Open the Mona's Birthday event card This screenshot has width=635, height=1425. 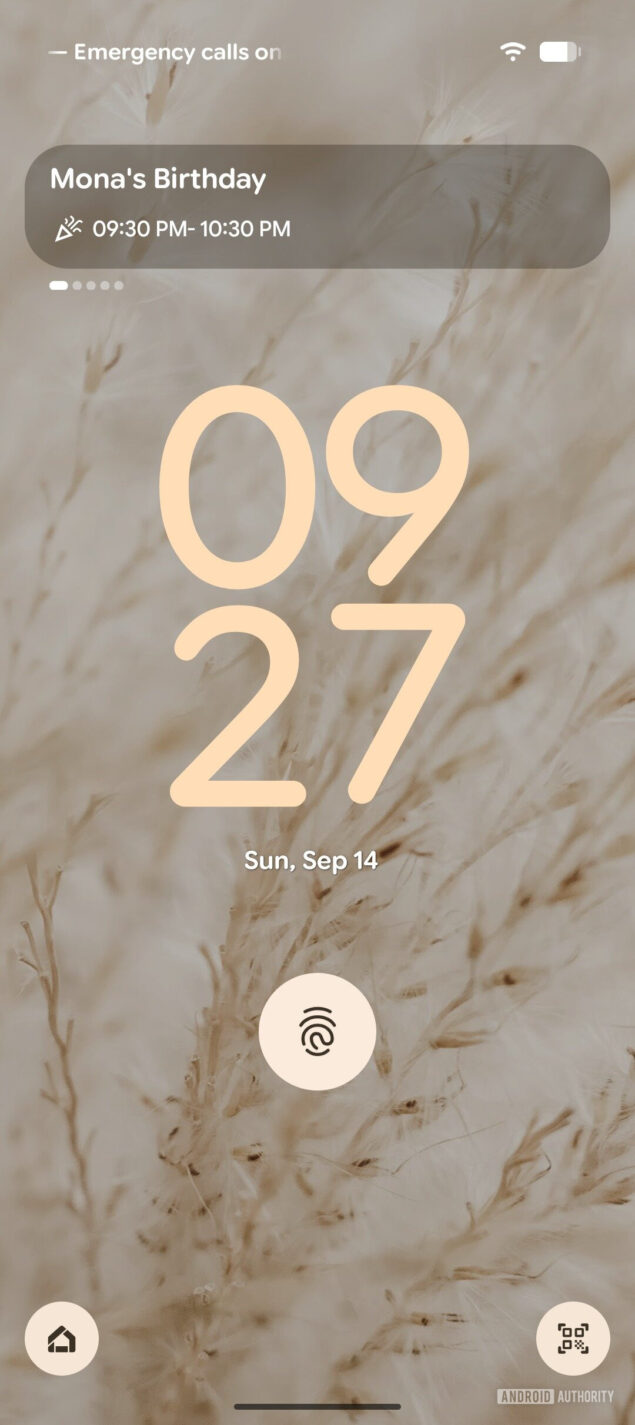pos(317,206)
